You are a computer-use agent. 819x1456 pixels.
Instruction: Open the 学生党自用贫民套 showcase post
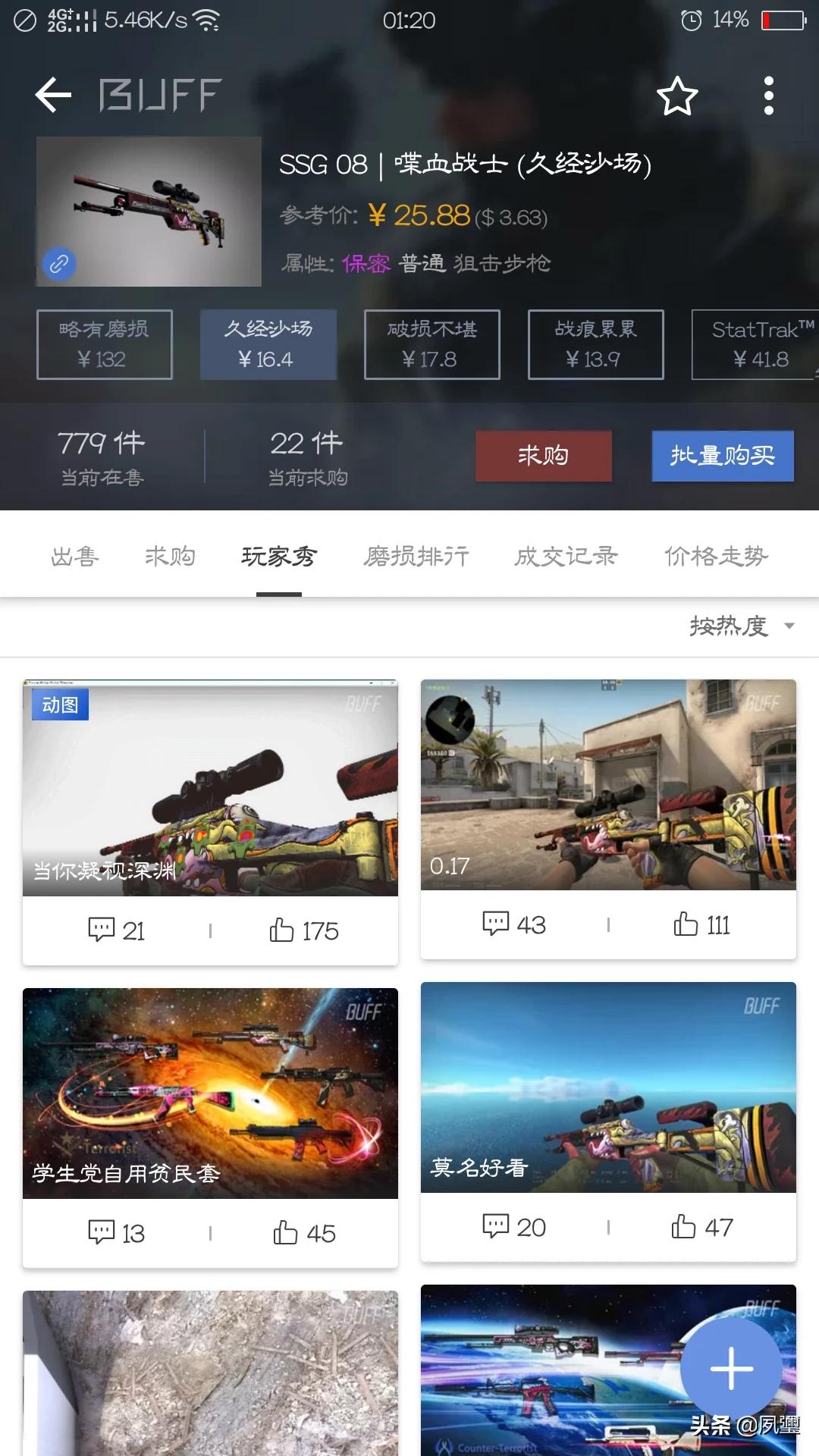click(x=210, y=1094)
